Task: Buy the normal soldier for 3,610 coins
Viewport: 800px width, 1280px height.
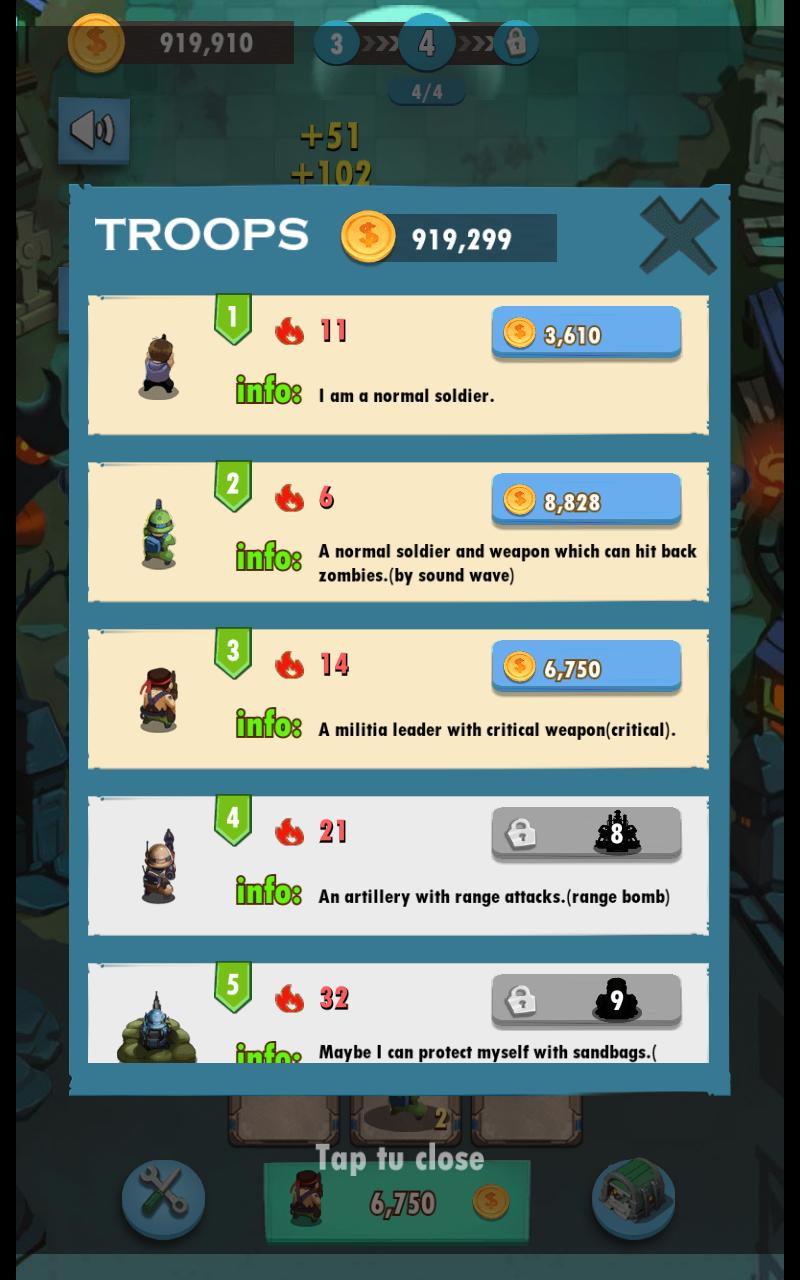Action: (586, 334)
